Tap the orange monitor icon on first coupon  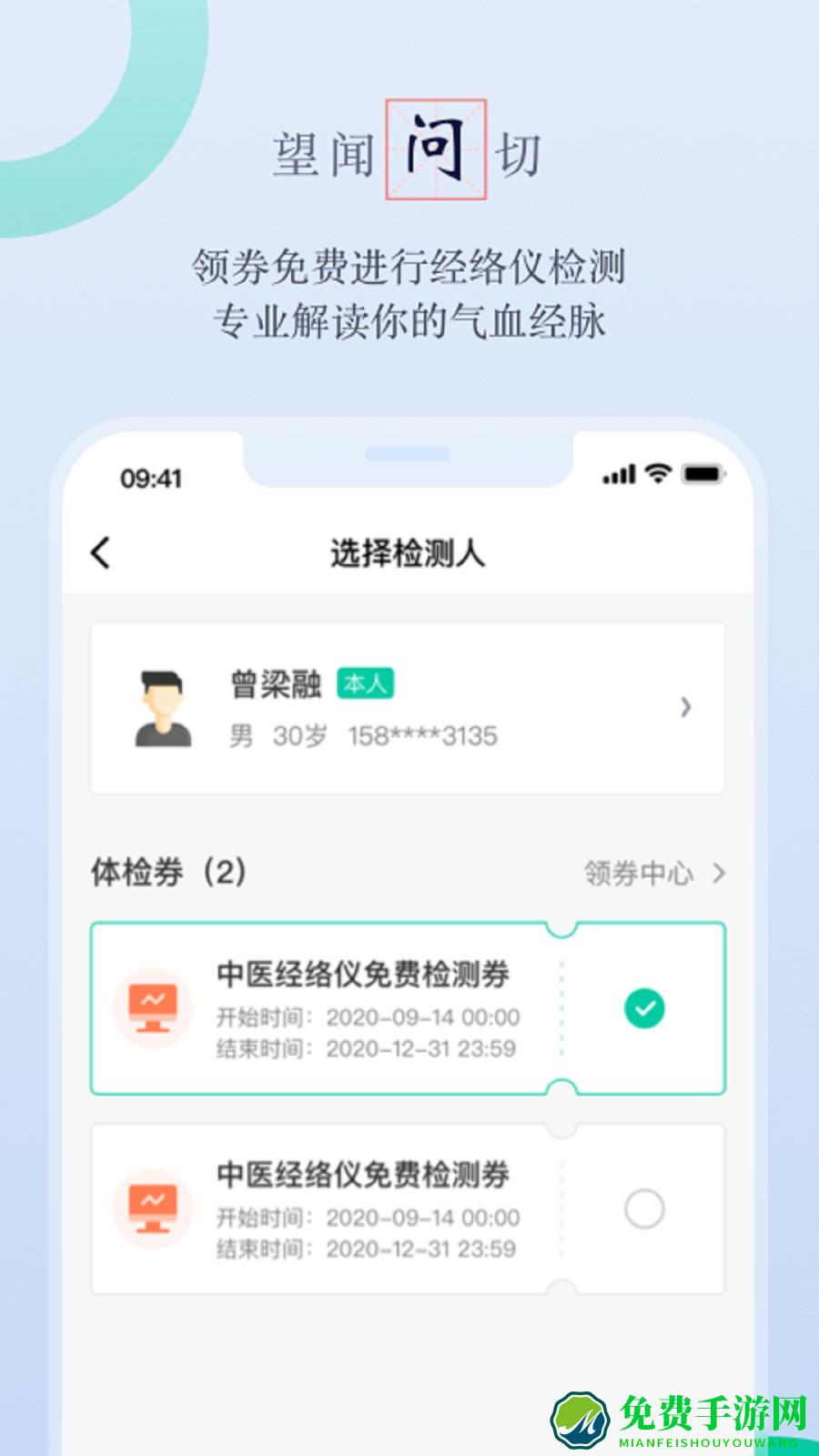pyautogui.click(x=155, y=1010)
